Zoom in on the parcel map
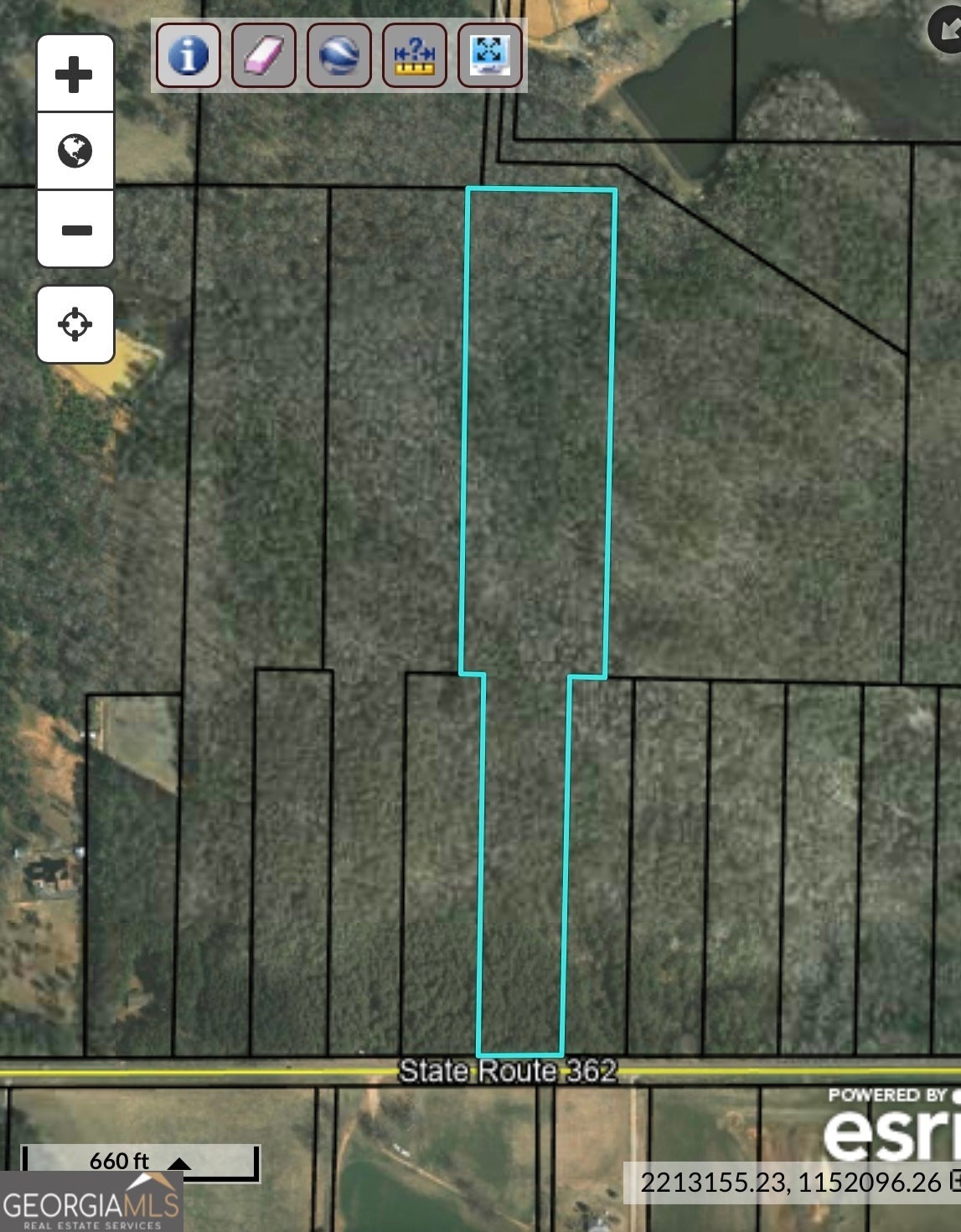Viewport: 961px width, 1232px height. (x=75, y=75)
